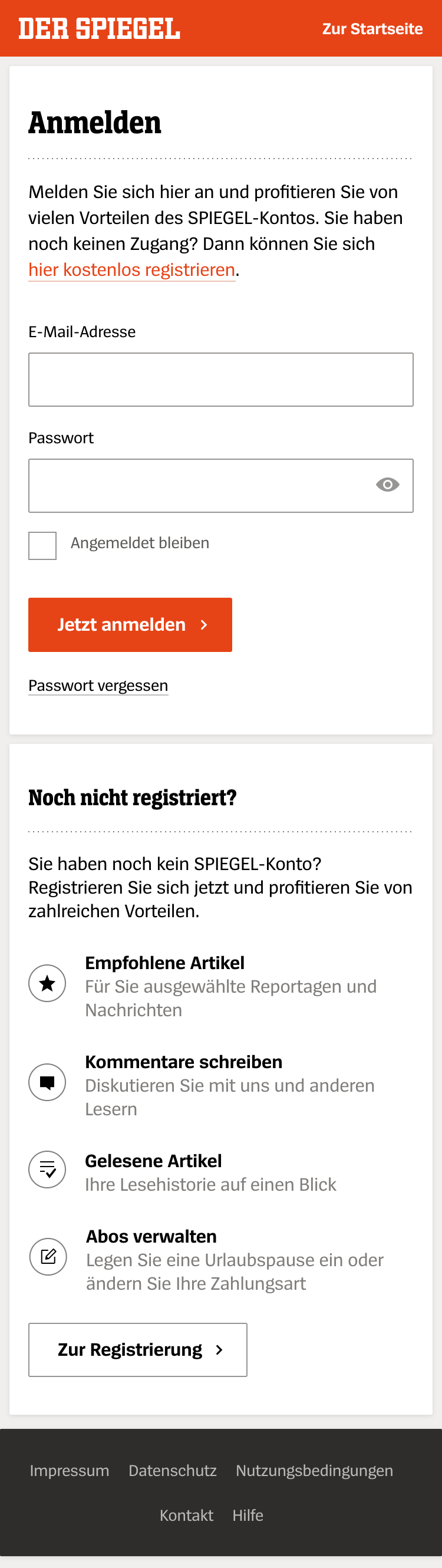
Task: Open the 'hier kostenlos registrieren' link
Action: [131, 269]
